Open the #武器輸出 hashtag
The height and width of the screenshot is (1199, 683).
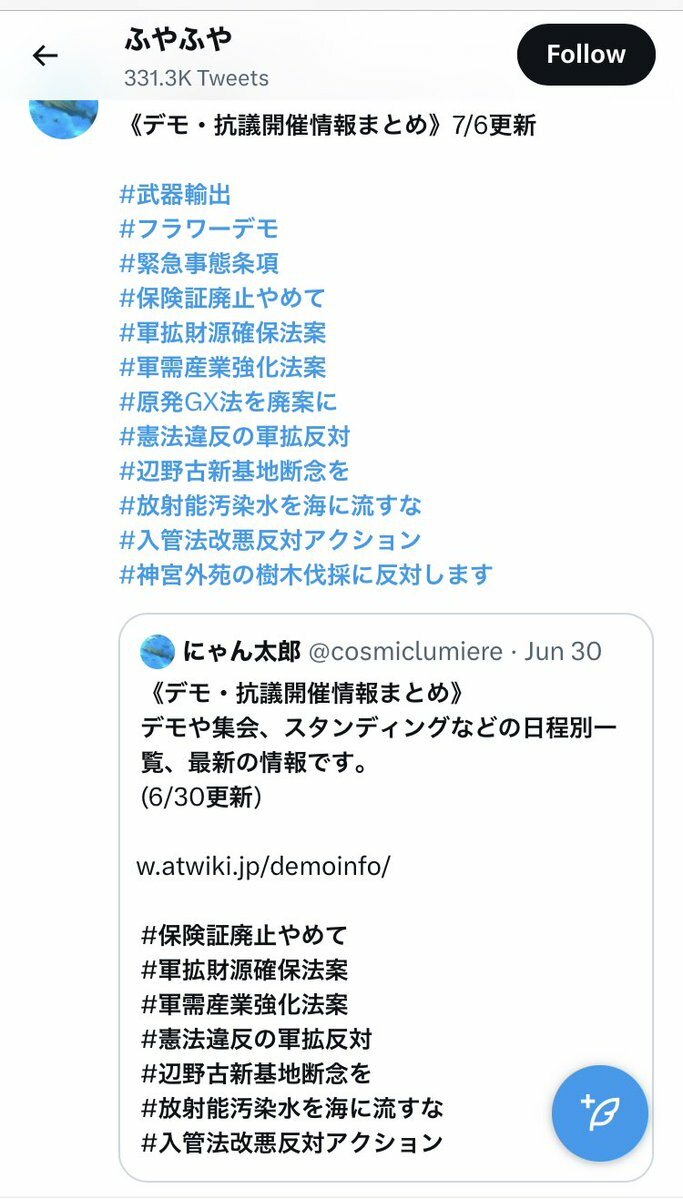click(175, 194)
